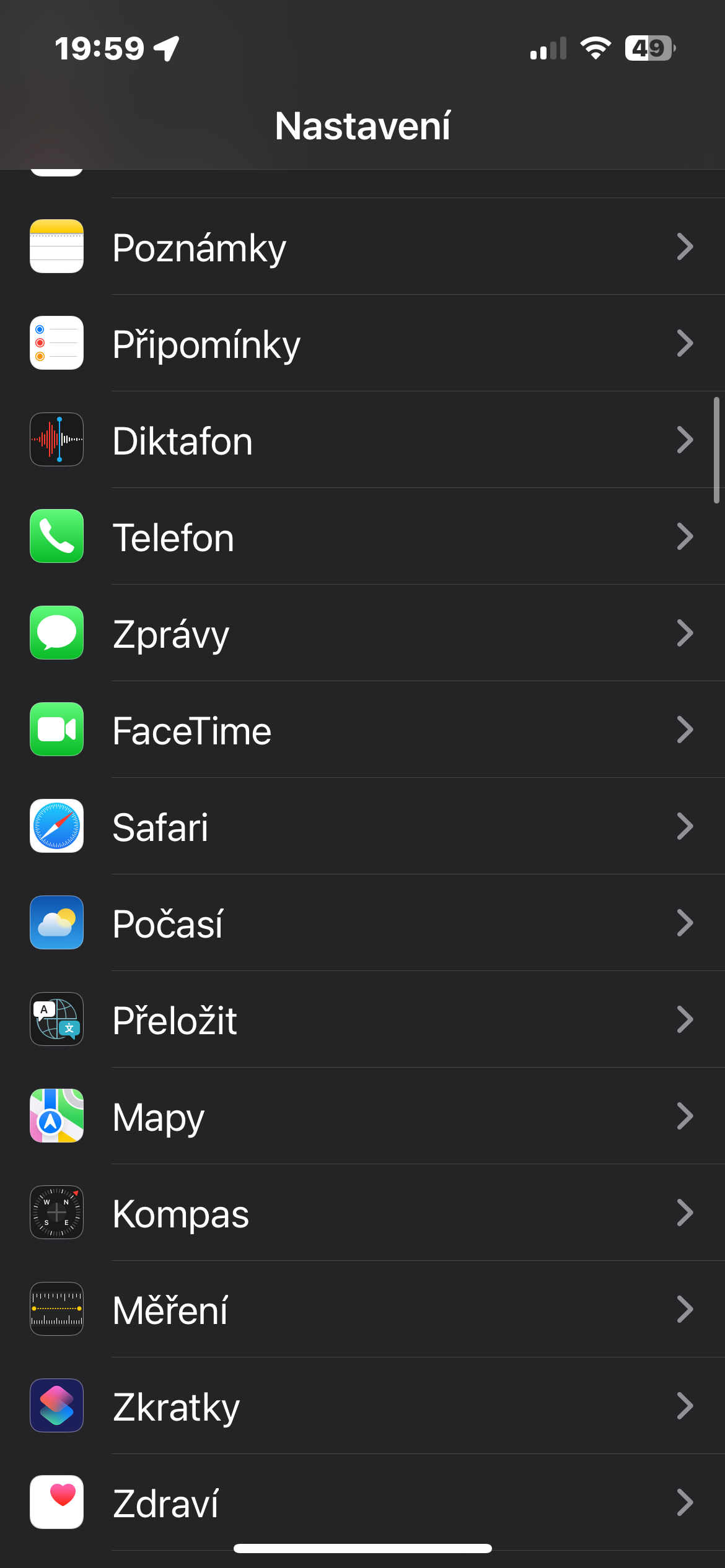Select the Diktafon row
The height and width of the screenshot is (1568, 725).
(x=362, y=440)
